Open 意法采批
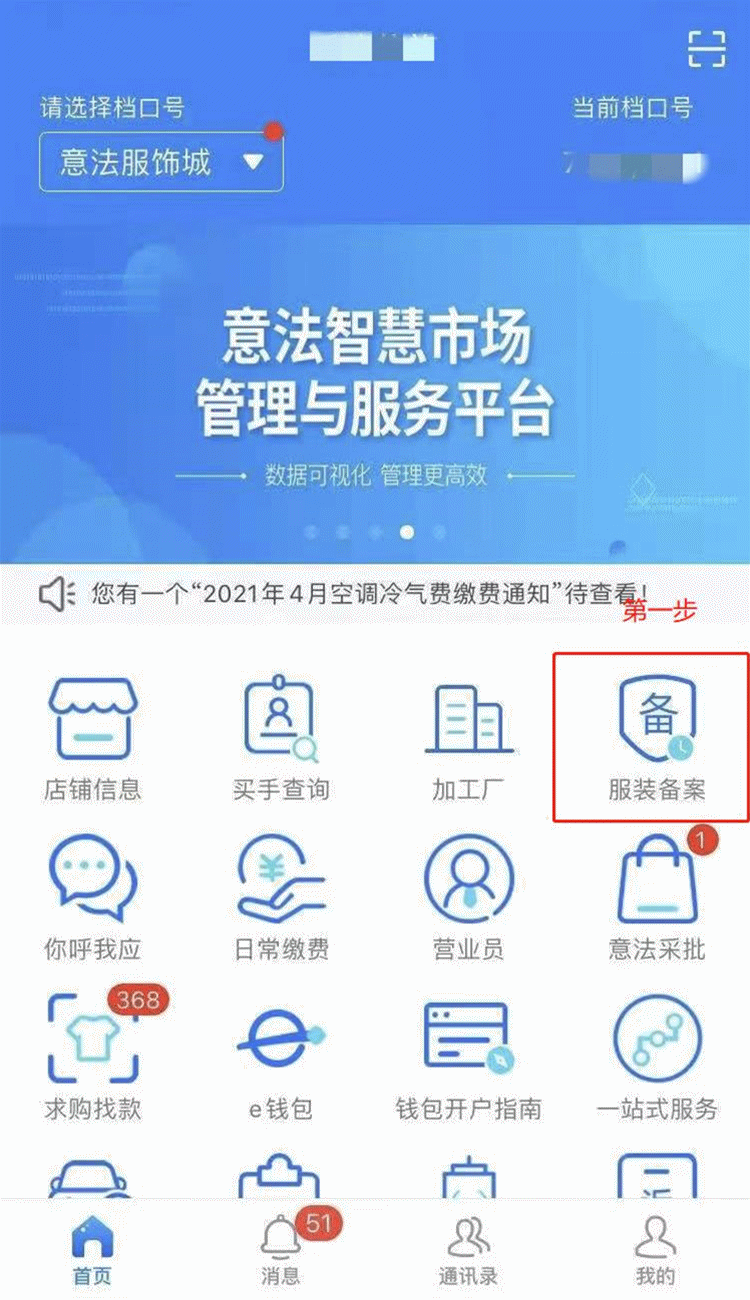Viewport: 750px width, 1300px height. pyautogui.click(x=656, y=897)
